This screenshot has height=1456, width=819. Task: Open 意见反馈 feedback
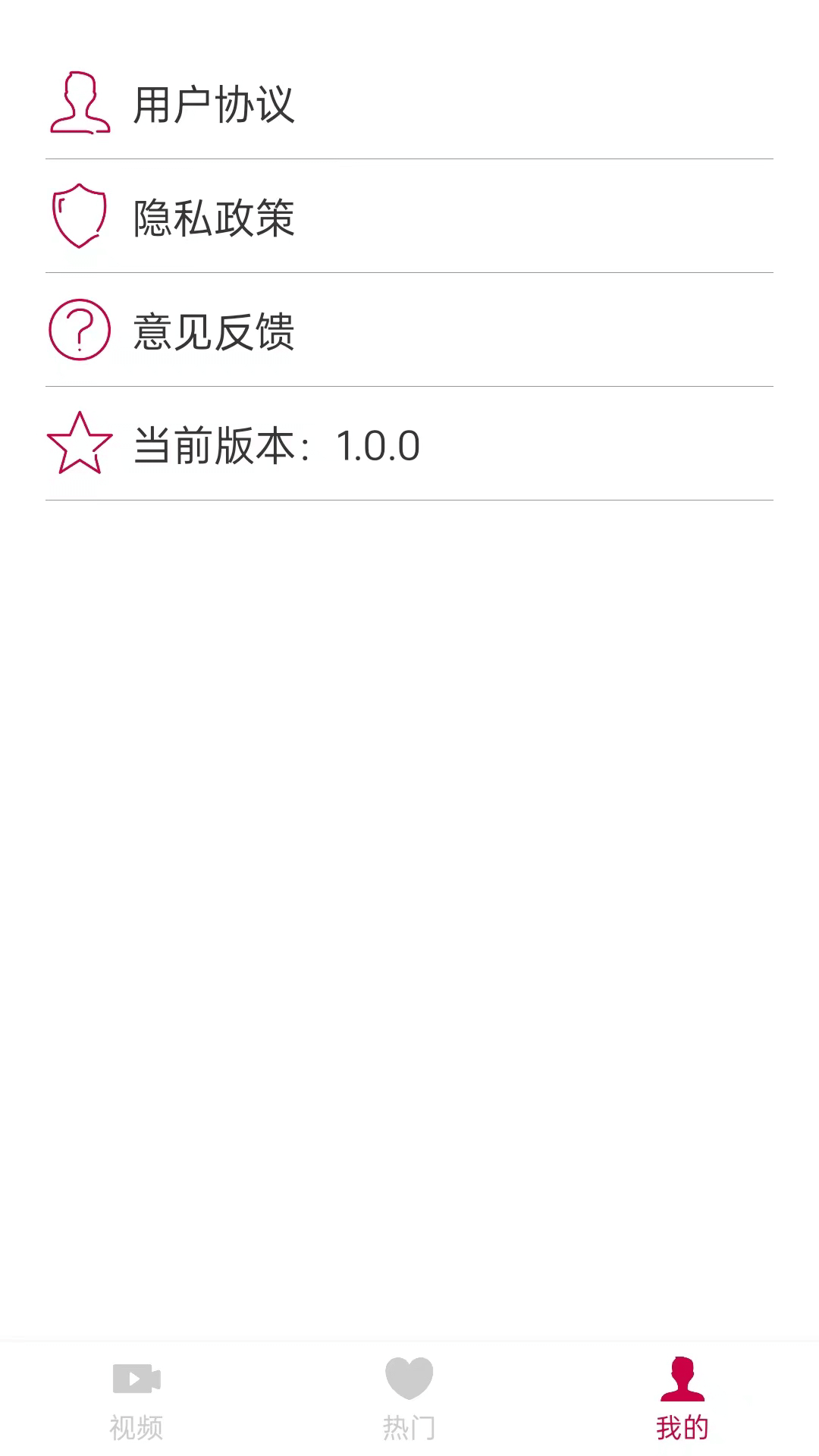(409, 330)
